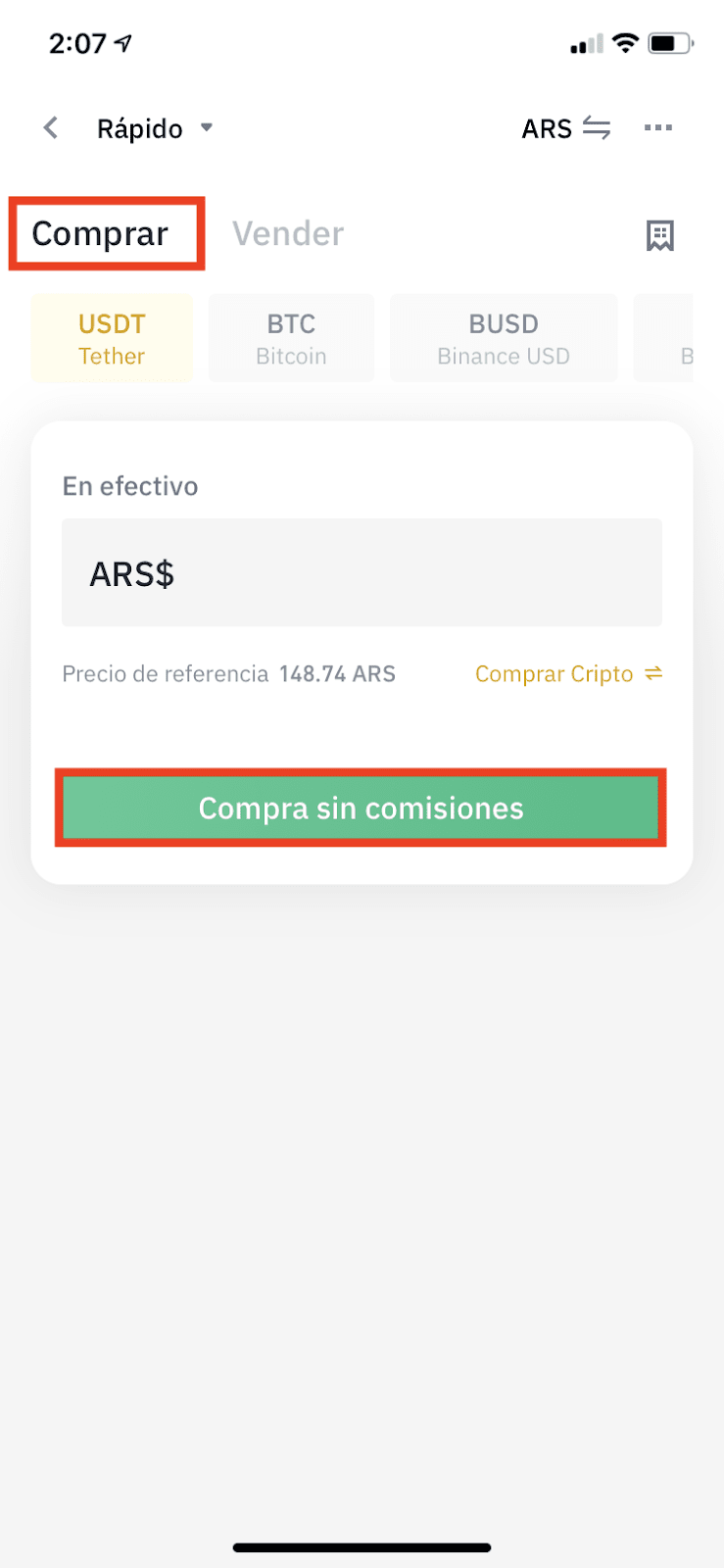Screen dimensions: 724x1568
Task: Select the BTC Bitcoin chip
Action: [x=291, y=339]
